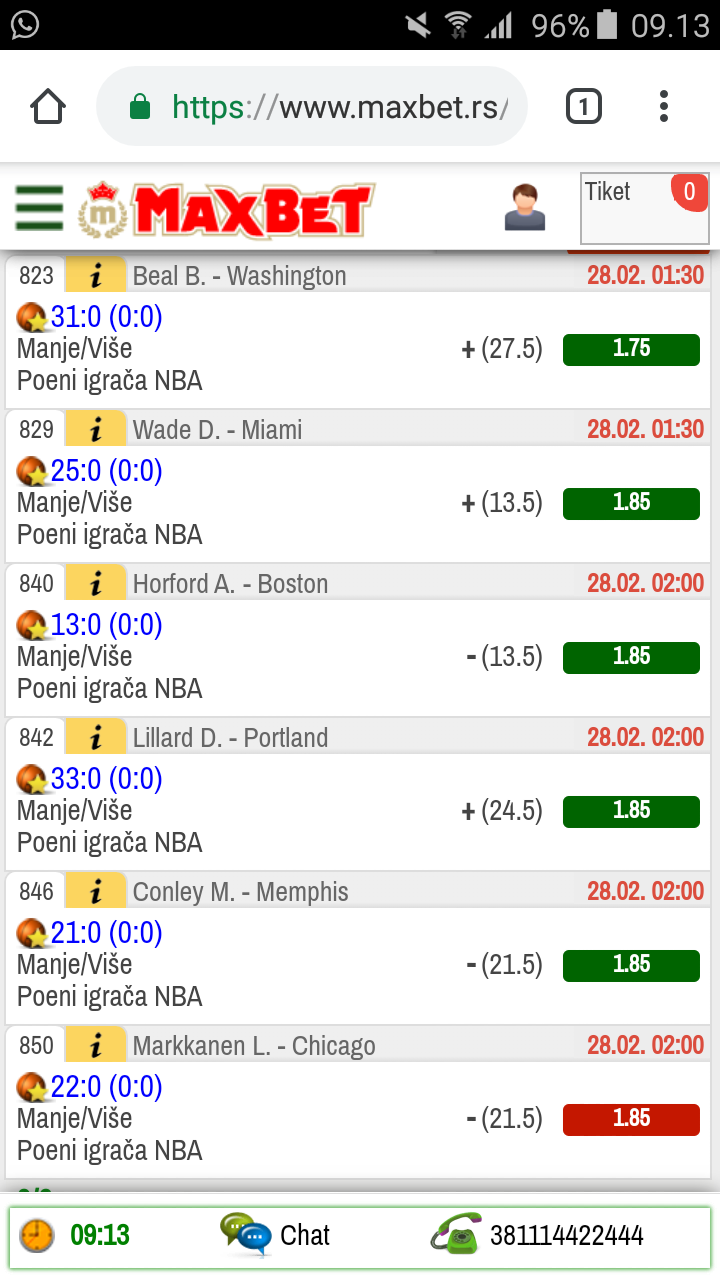Open the hamburger menu

coord(40,207)
